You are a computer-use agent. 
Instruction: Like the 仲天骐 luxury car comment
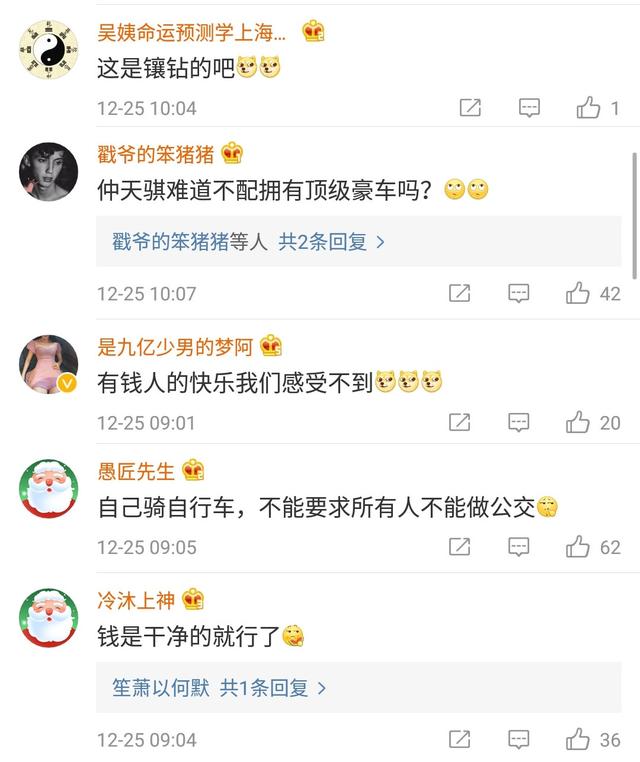click(x=578, y=293)
